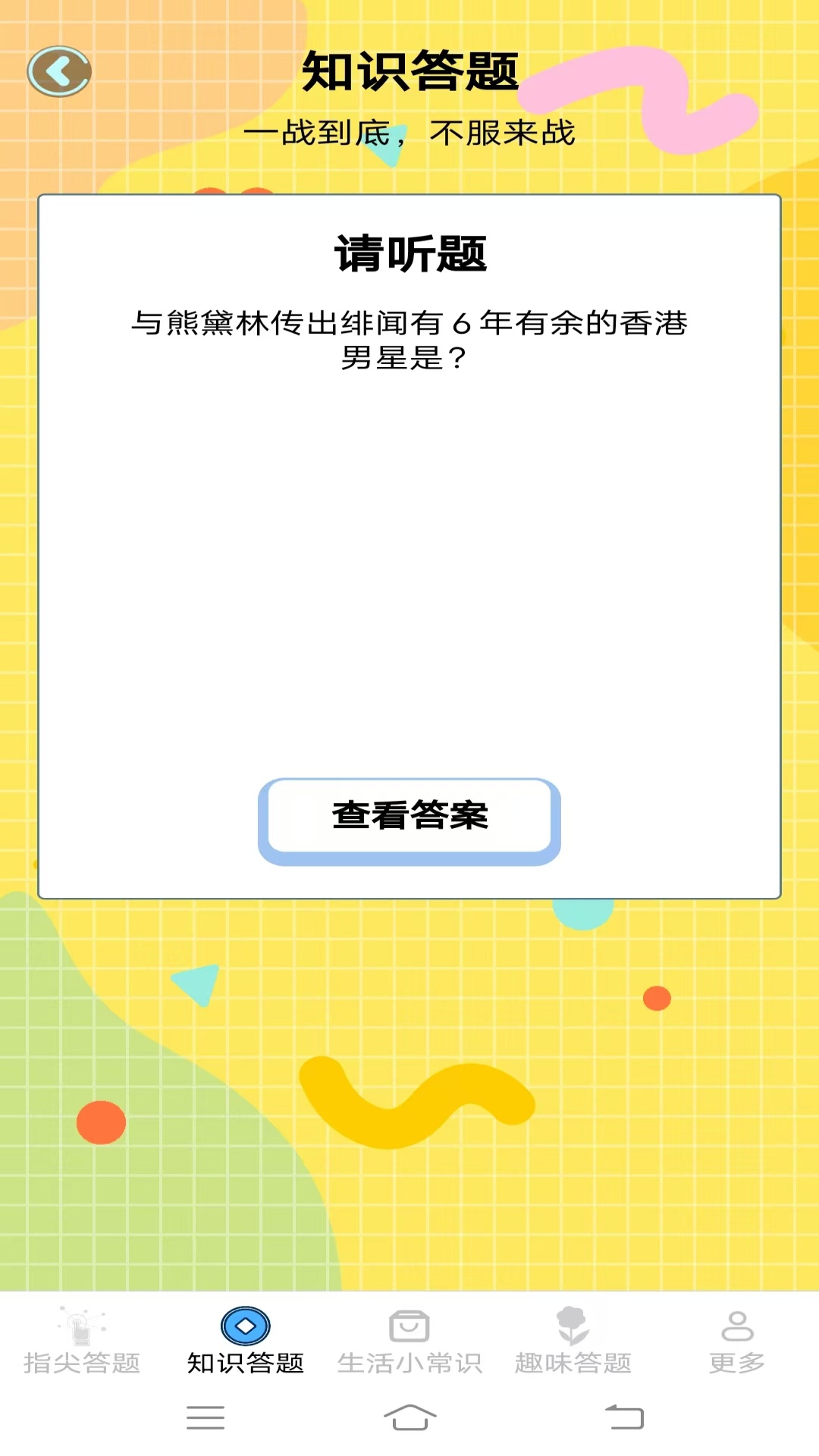Screen dimensions: 819x1456
Task: Switch to the 指尖答题 tab
Action: click(82, 1341)
